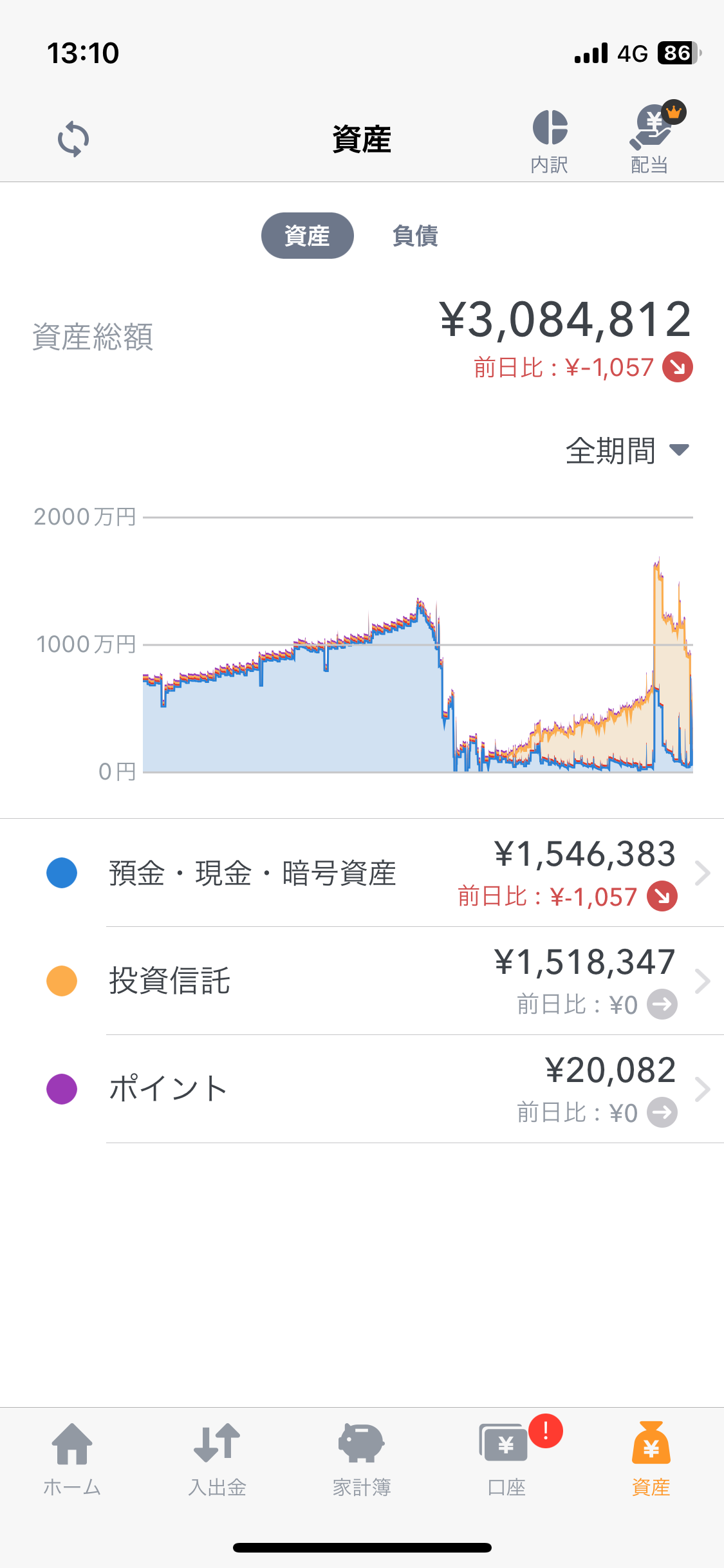This screenshot has width=724, height=1568.
Task: Open the 口座 tab
Action: pos(506,1460)
